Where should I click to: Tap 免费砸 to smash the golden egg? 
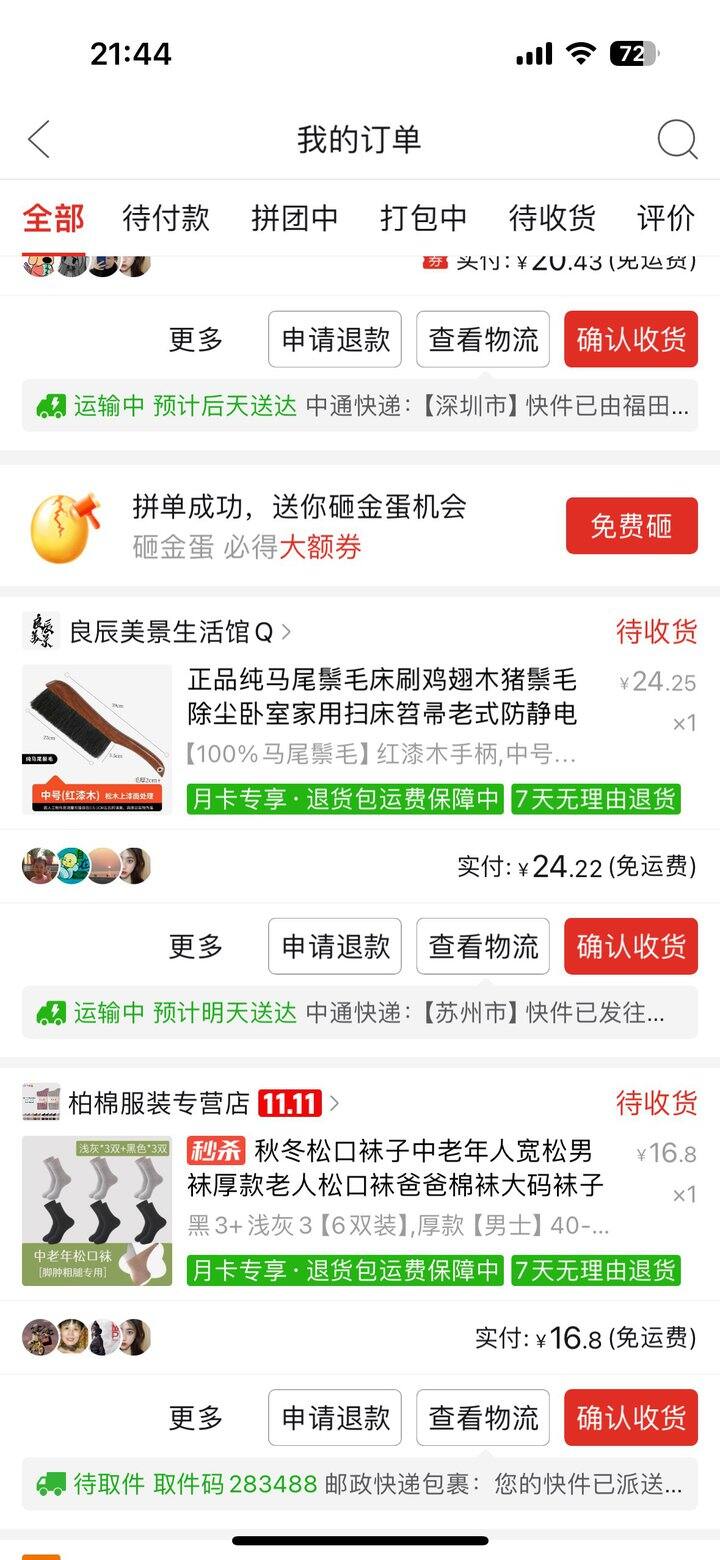pos(630,526)
